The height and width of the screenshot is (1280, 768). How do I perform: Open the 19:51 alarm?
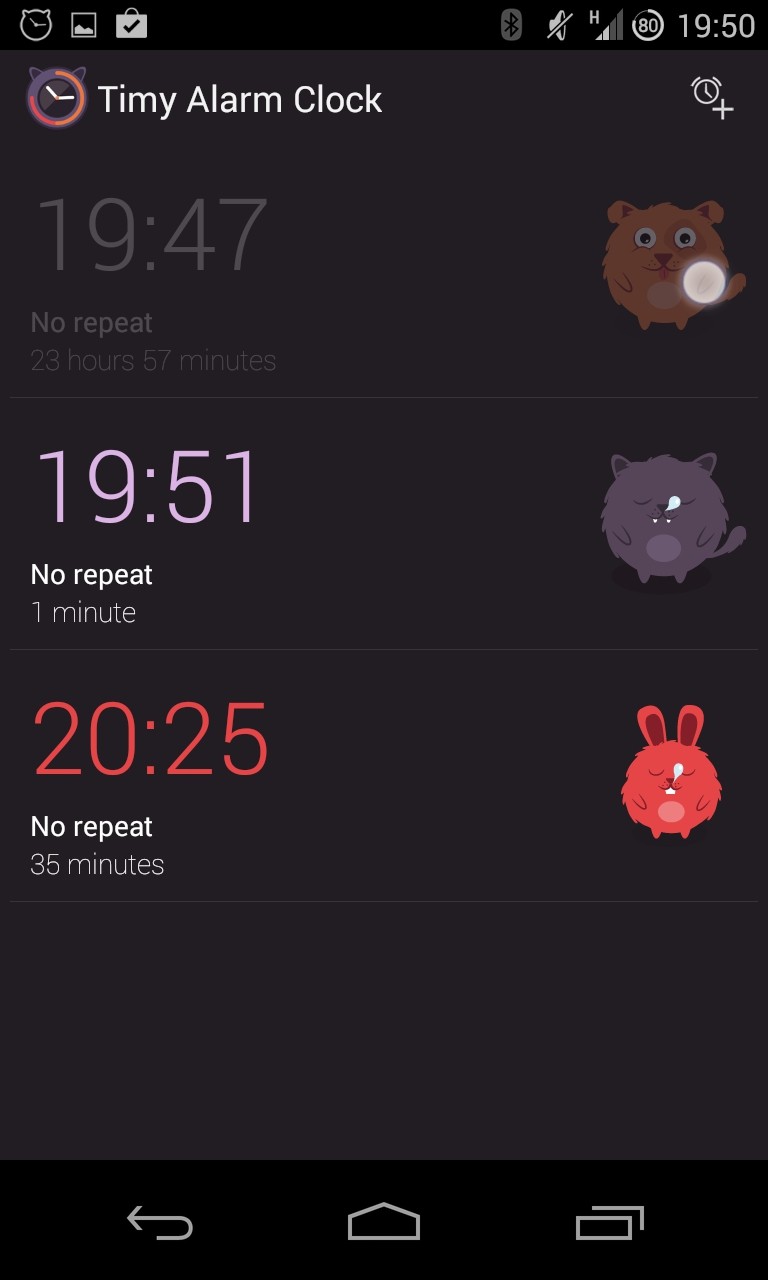tap(384, 524)
